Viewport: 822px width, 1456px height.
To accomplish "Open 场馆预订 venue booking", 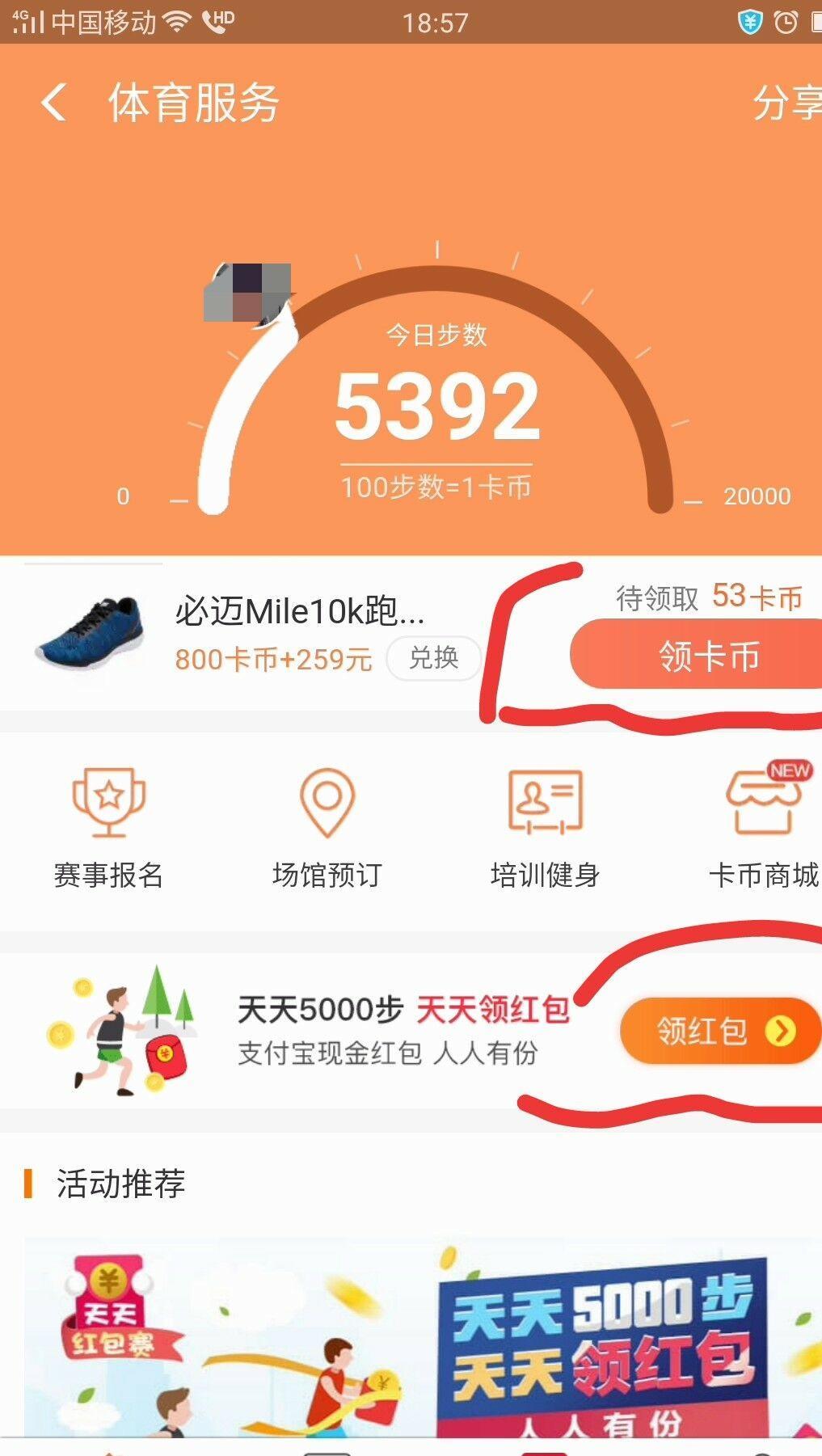I will click(x=327, y=829).
